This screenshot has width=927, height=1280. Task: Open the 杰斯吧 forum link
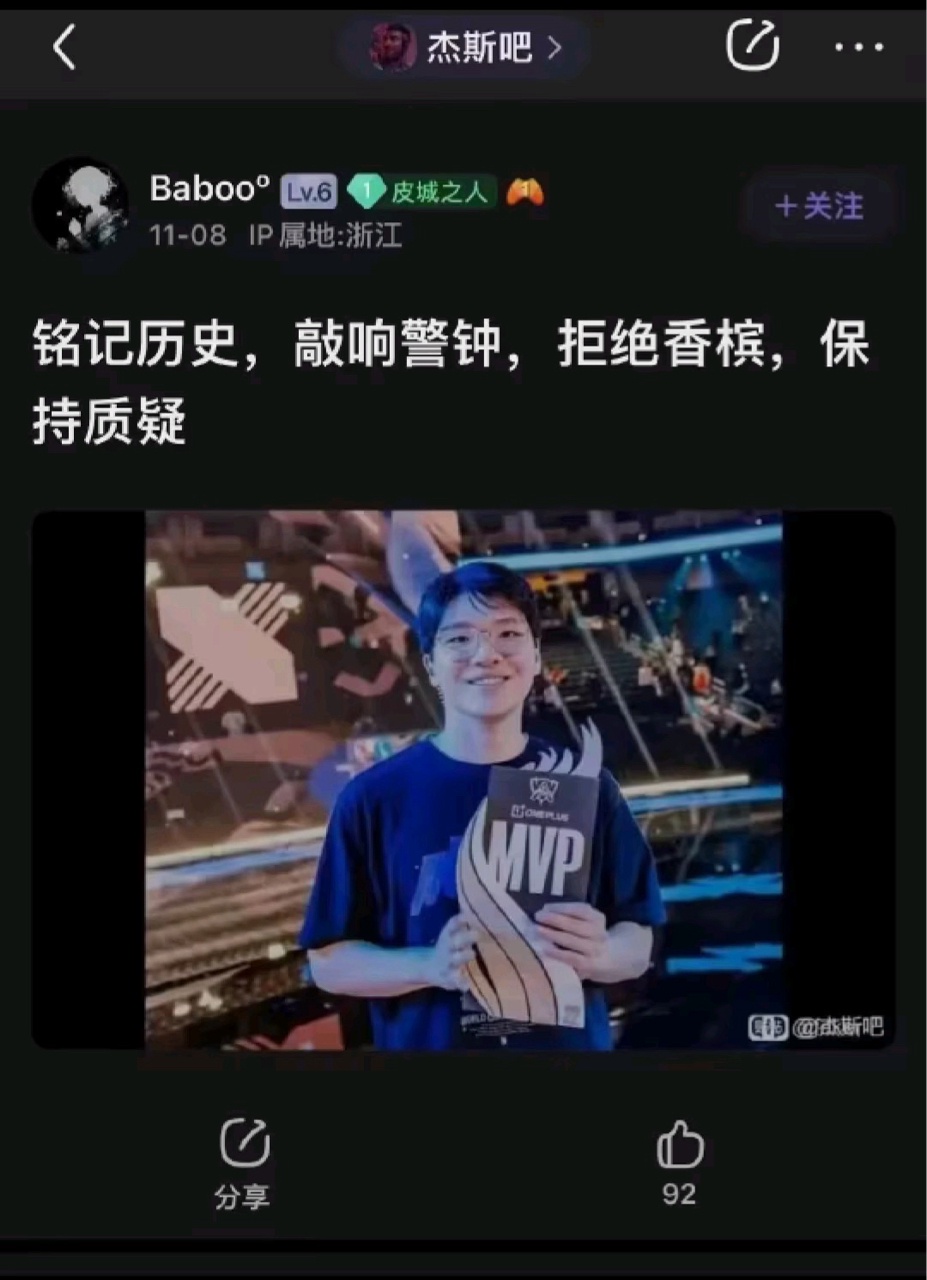point(465,47)
